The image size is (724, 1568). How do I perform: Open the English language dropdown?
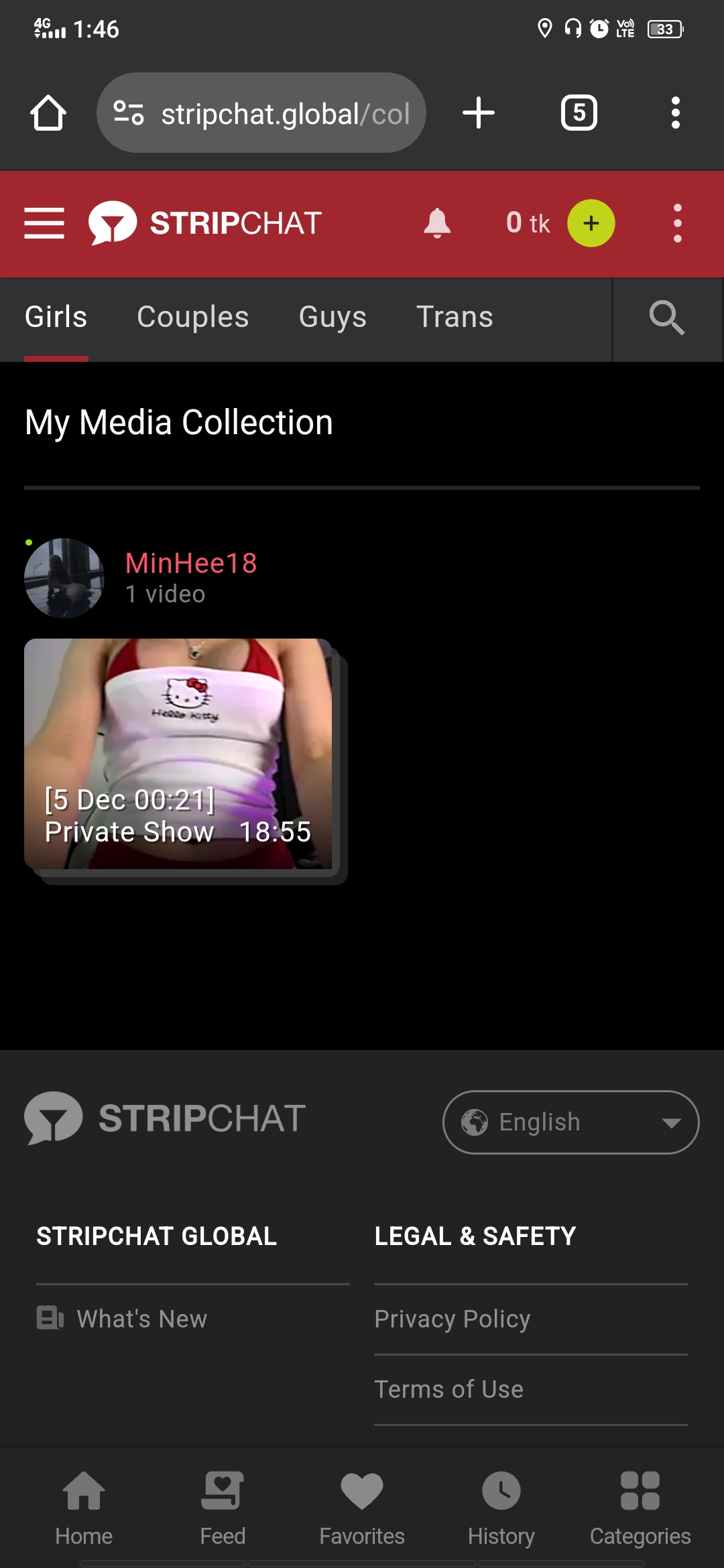click(569, 1122)
